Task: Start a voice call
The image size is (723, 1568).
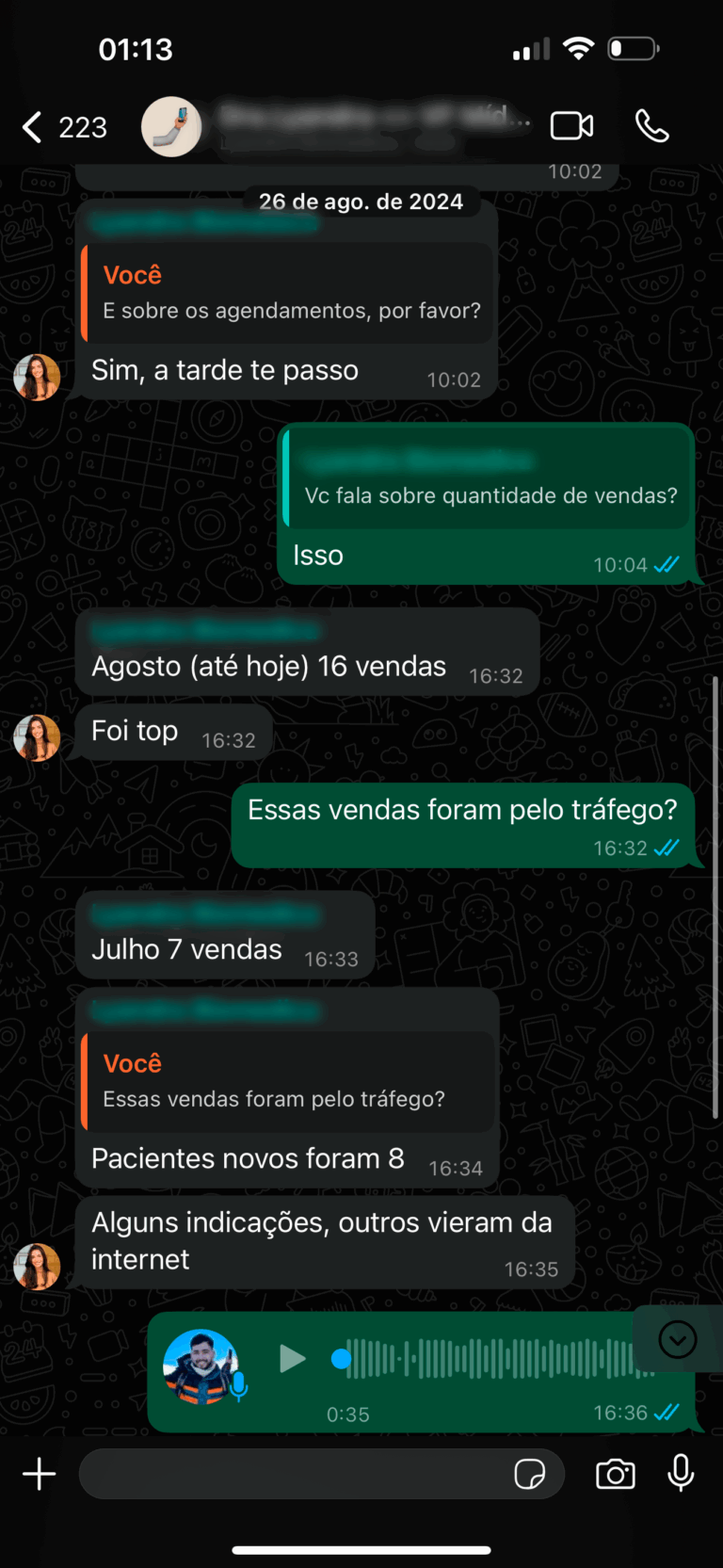Action: [651, 126]
